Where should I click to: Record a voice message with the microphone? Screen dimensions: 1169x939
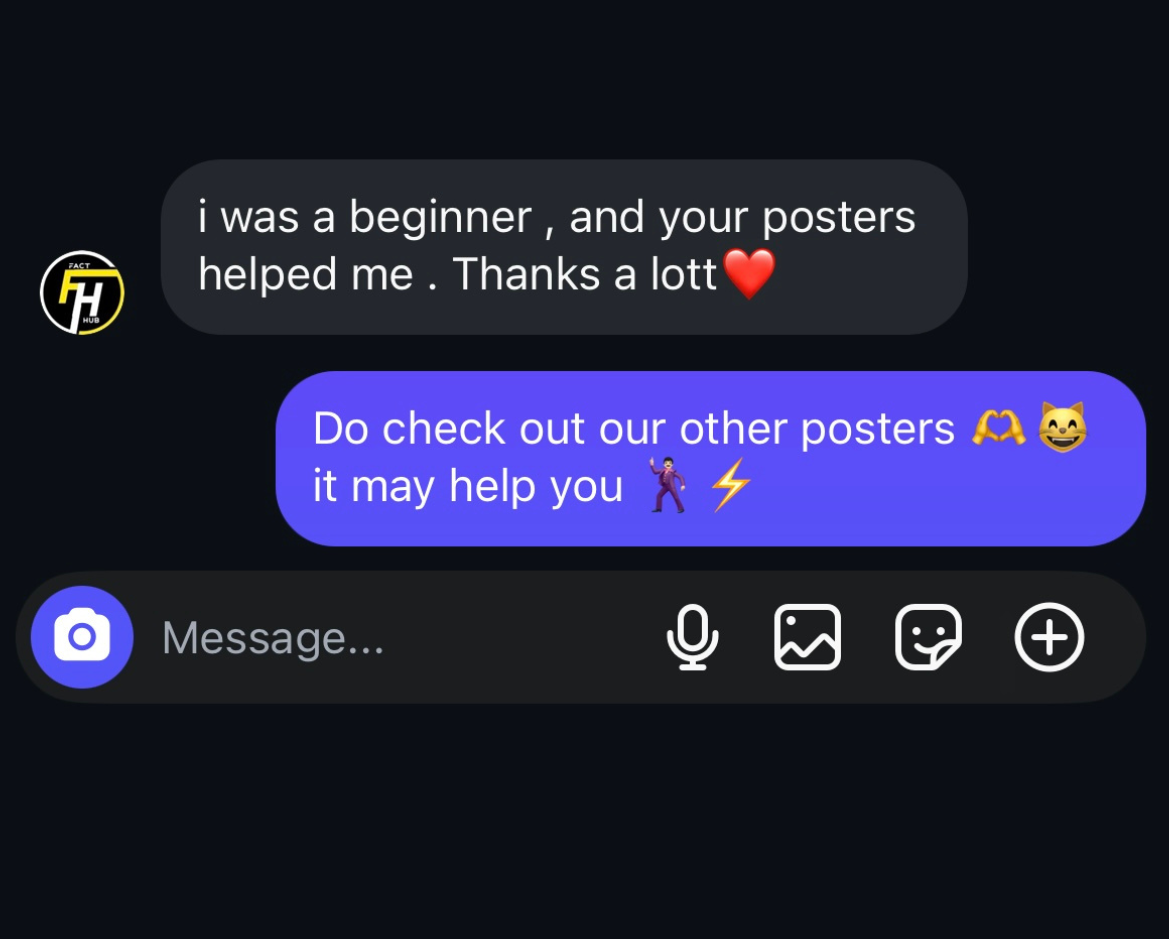[692, 637]
